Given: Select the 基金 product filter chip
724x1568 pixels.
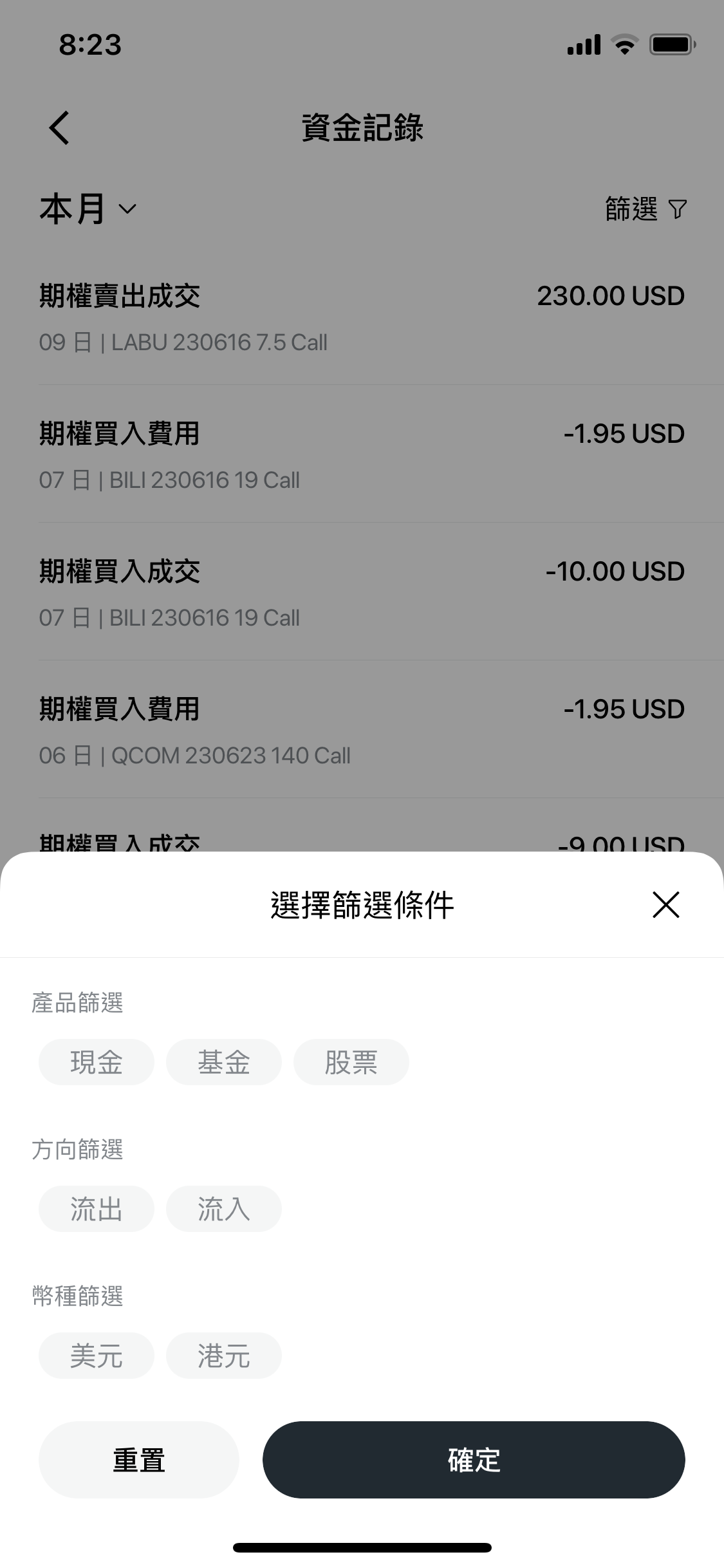Looking at the screenshot, I should coord(224,1062).
